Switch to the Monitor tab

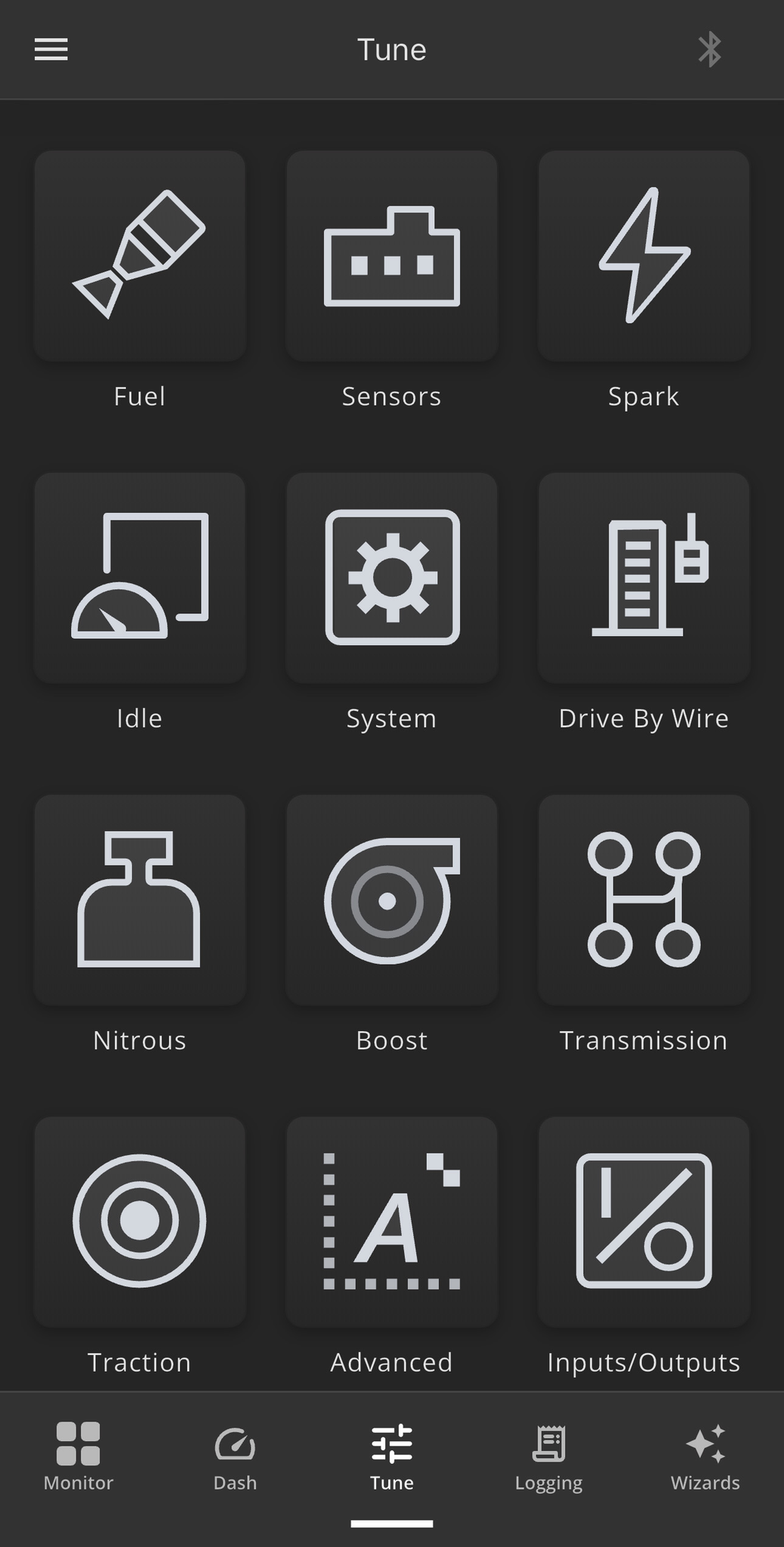coord(79,1456)
